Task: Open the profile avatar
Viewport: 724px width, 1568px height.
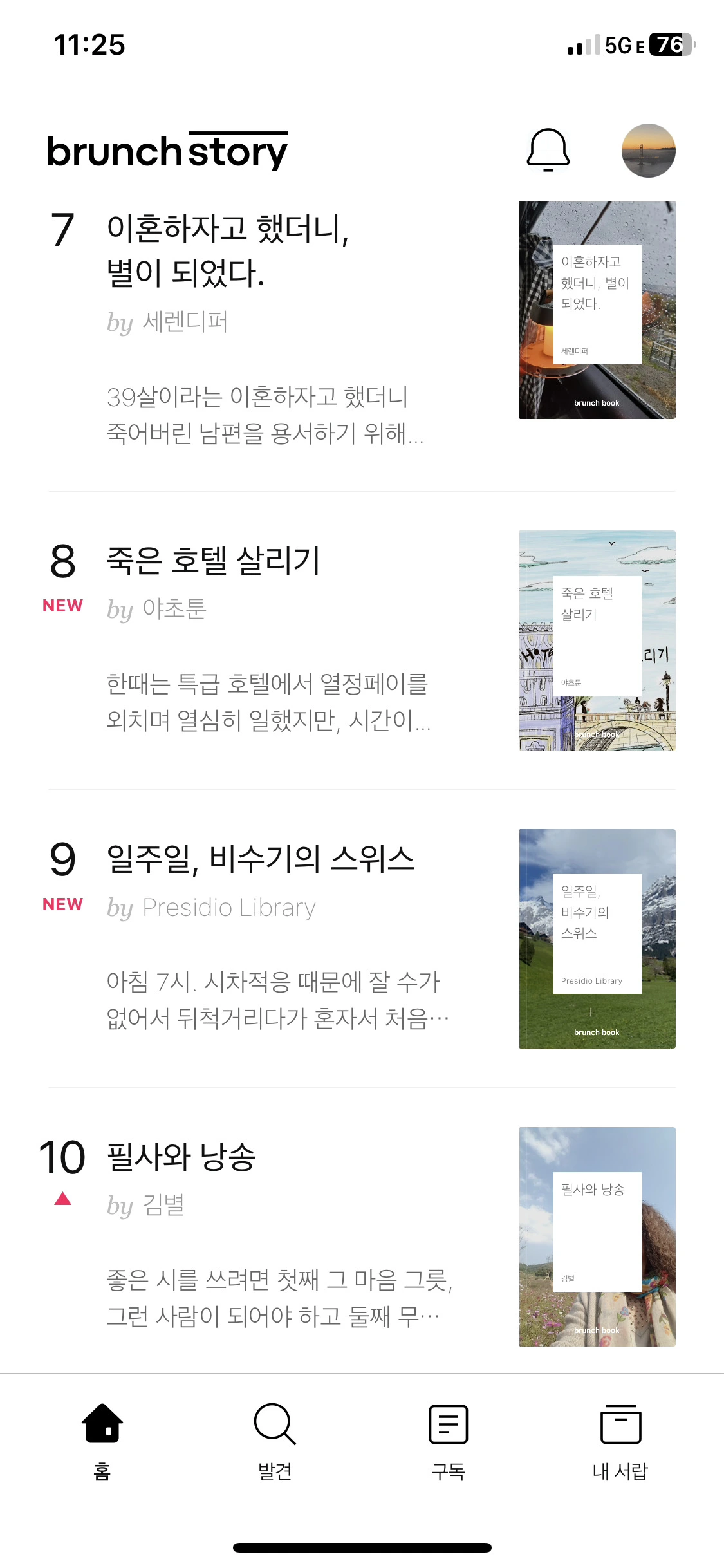Action: click(648, 151)
